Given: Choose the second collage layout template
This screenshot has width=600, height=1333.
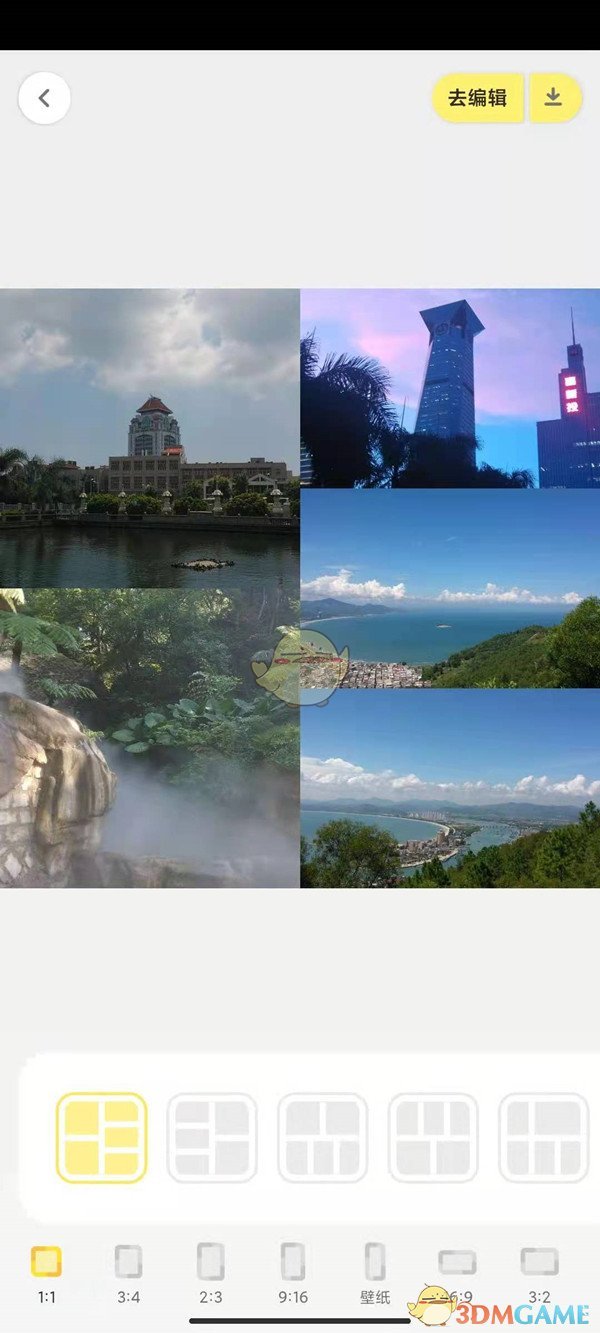Looking at the screenshot, I should coord(212,1138).
